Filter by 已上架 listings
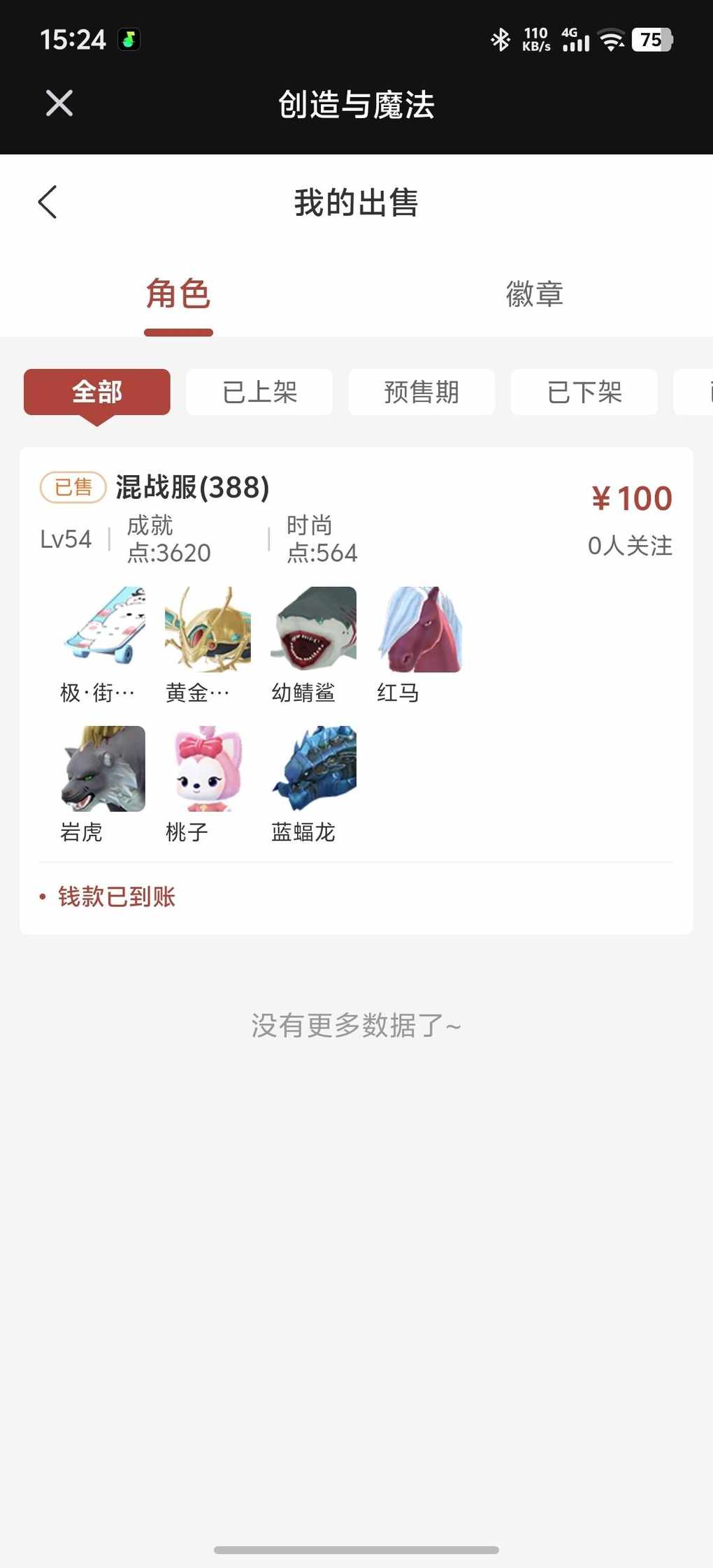713x1568 pixels. [259, 392]
